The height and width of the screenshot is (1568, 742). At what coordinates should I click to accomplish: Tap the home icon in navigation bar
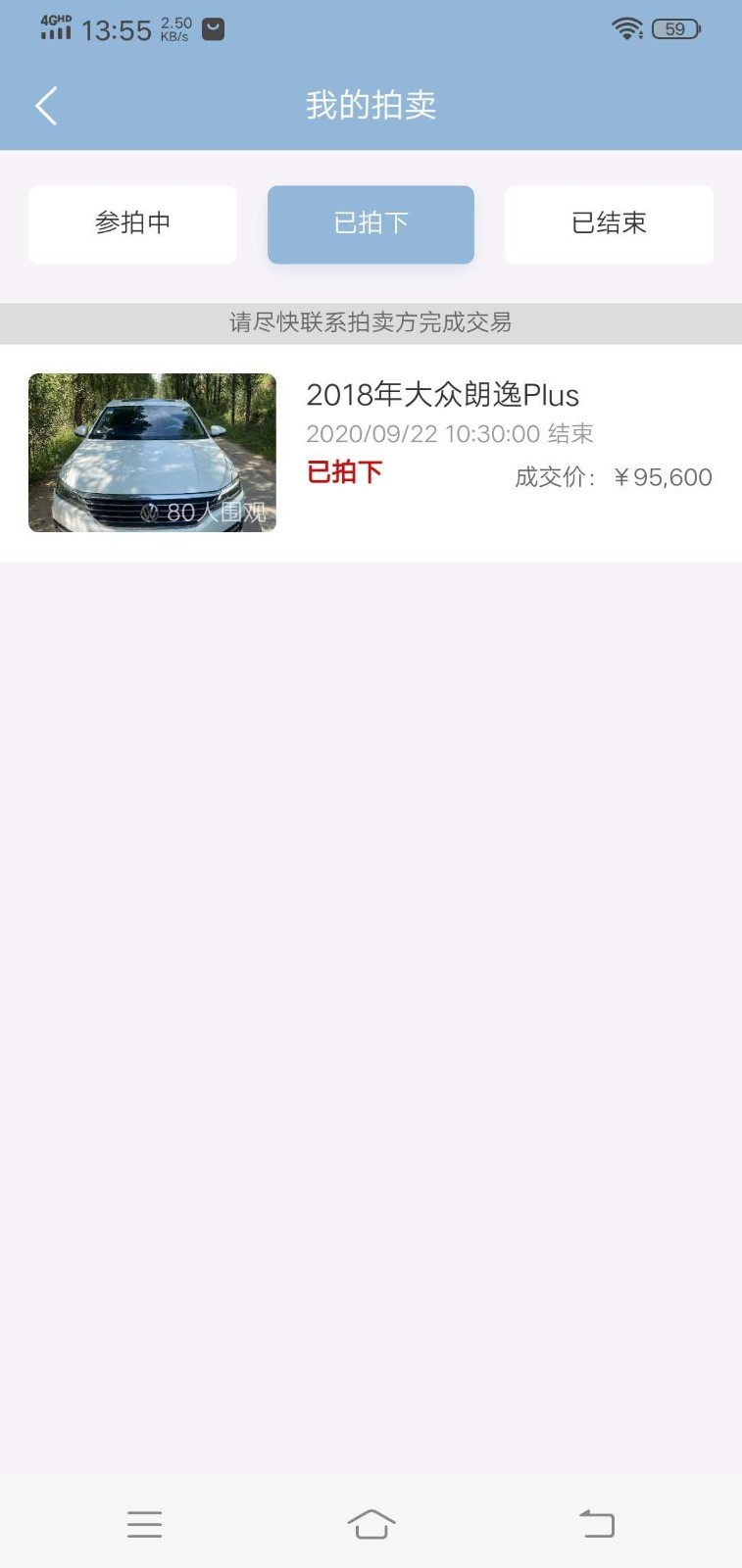pos(371,1523)
